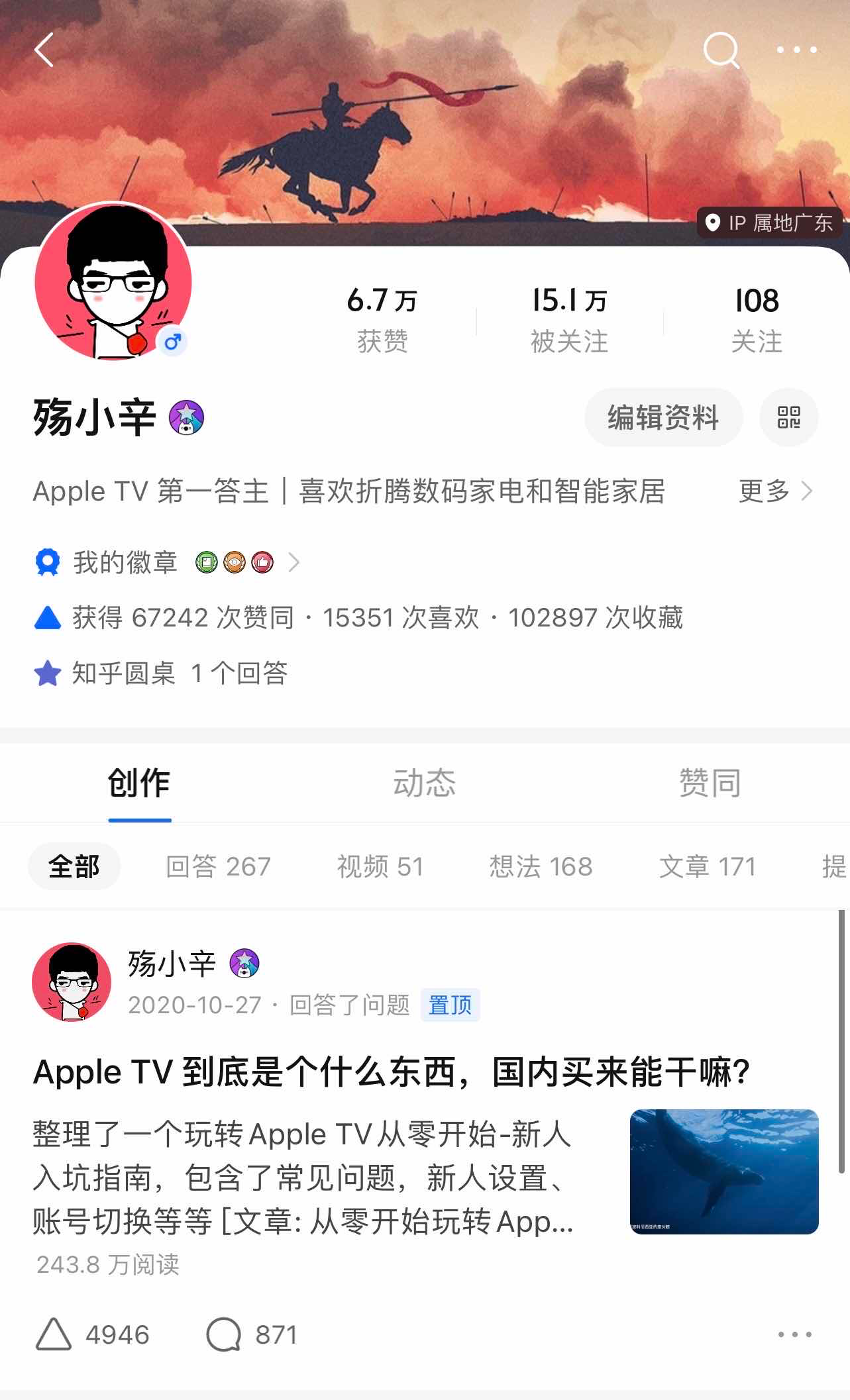Open the top three-dot overflow menu
Image resolution: width=850 pixels, height=1400 pixels.
tap(796, 50)
